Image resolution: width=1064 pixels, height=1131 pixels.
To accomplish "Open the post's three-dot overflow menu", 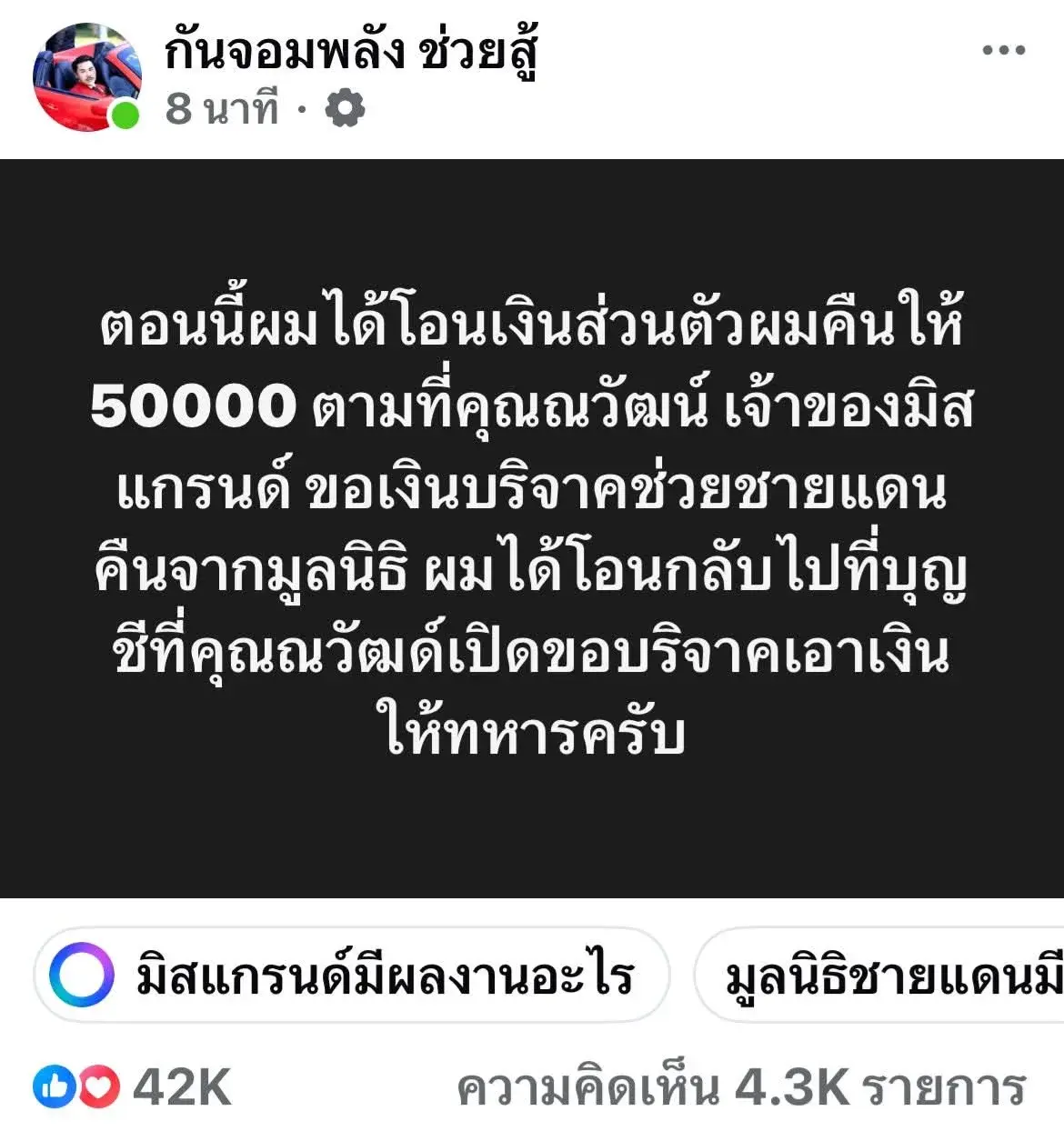I will (x=1003, y=50).
